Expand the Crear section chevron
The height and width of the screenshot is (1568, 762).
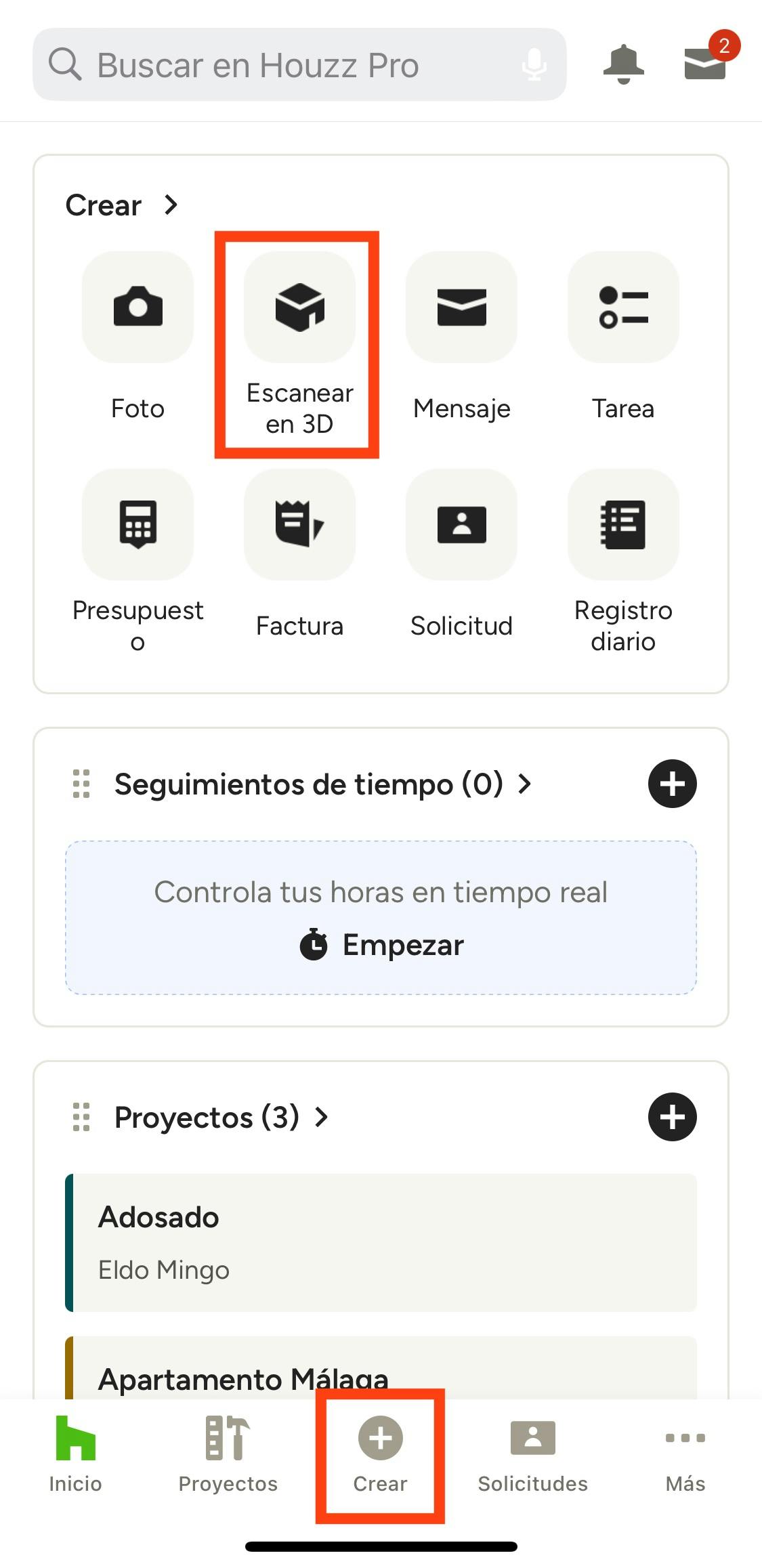pyautogui.click(x=171, y=205)
